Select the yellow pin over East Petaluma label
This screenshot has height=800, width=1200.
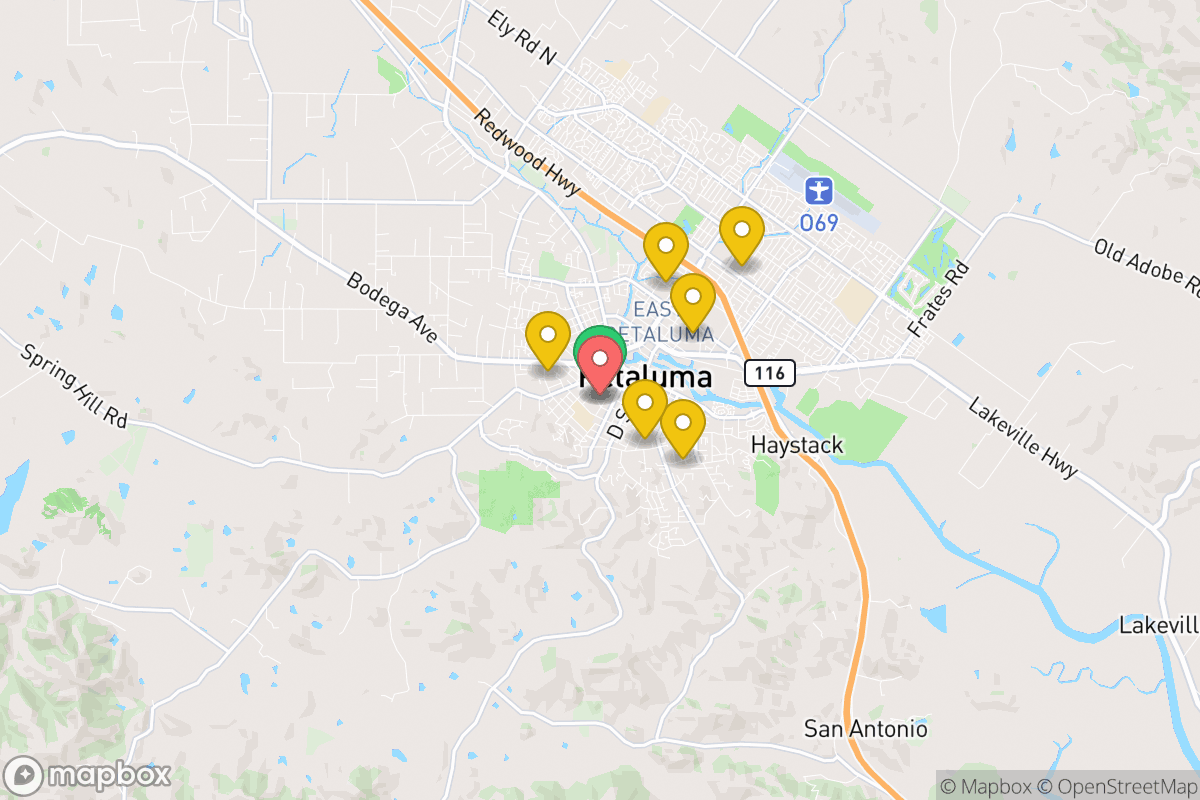(692, 297)
